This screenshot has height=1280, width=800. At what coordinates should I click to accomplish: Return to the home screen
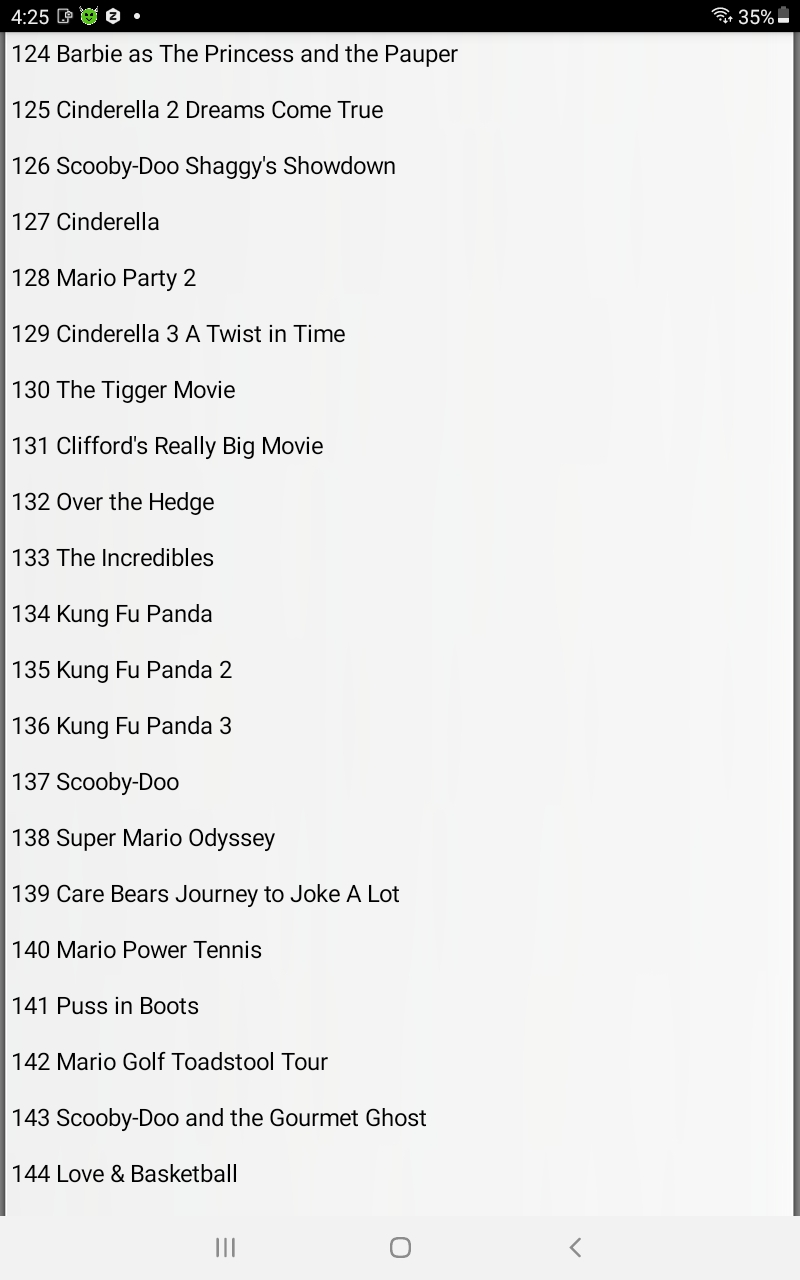[x=400, y=1247]
